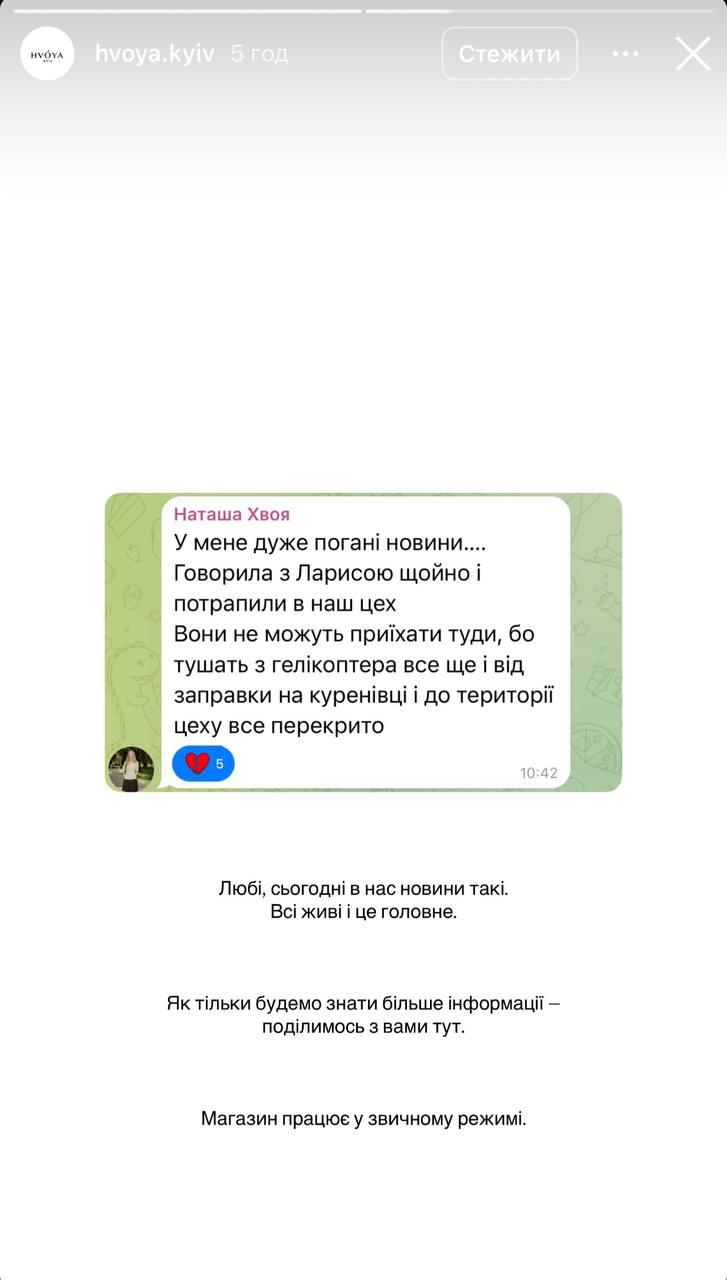Tap the hvoya.kyiv username
Screen dimensions: 727x1280
pyautogui.click(x=154, y=54)
